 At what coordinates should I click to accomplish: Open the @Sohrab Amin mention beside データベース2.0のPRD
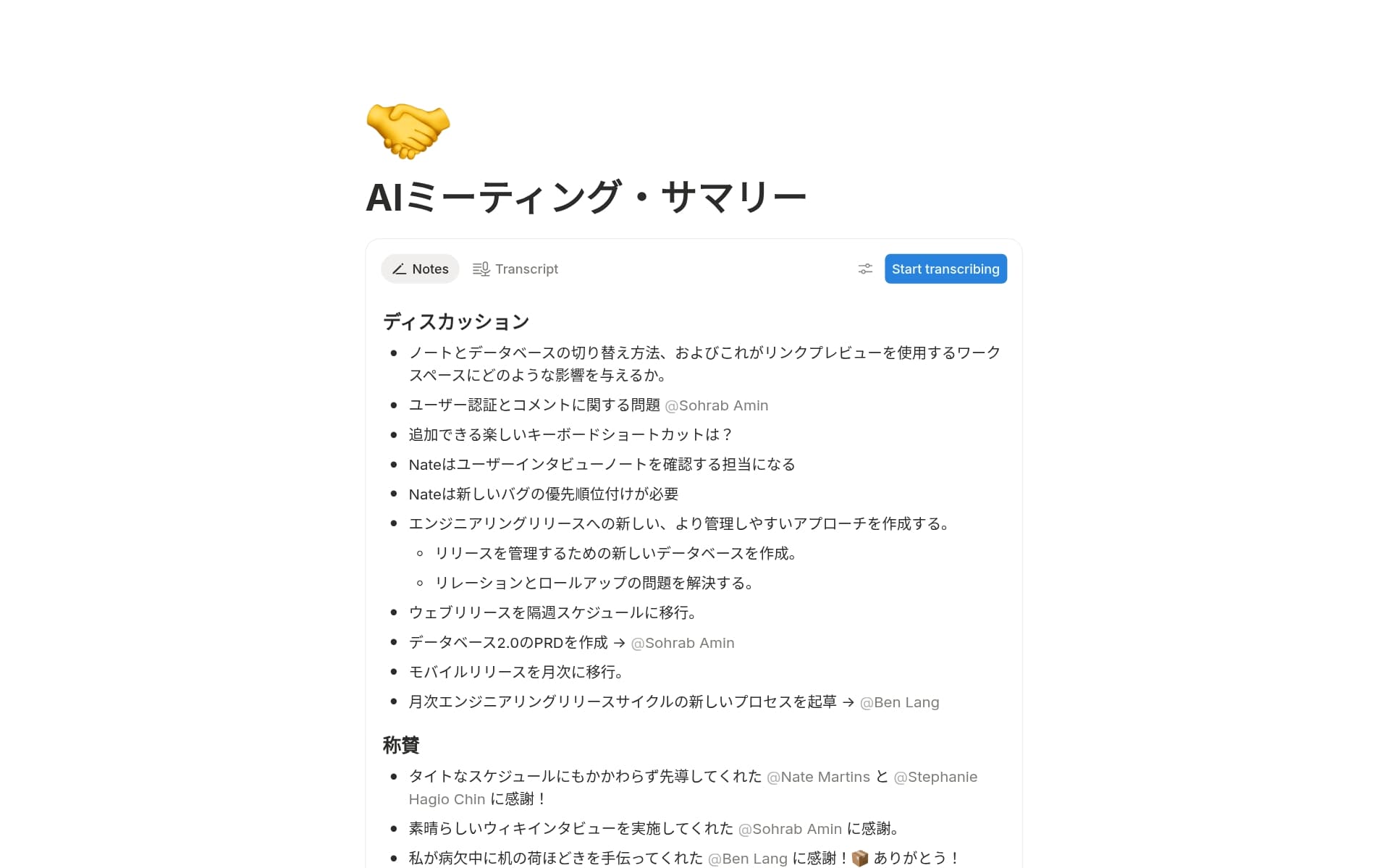tap(682, 643)
